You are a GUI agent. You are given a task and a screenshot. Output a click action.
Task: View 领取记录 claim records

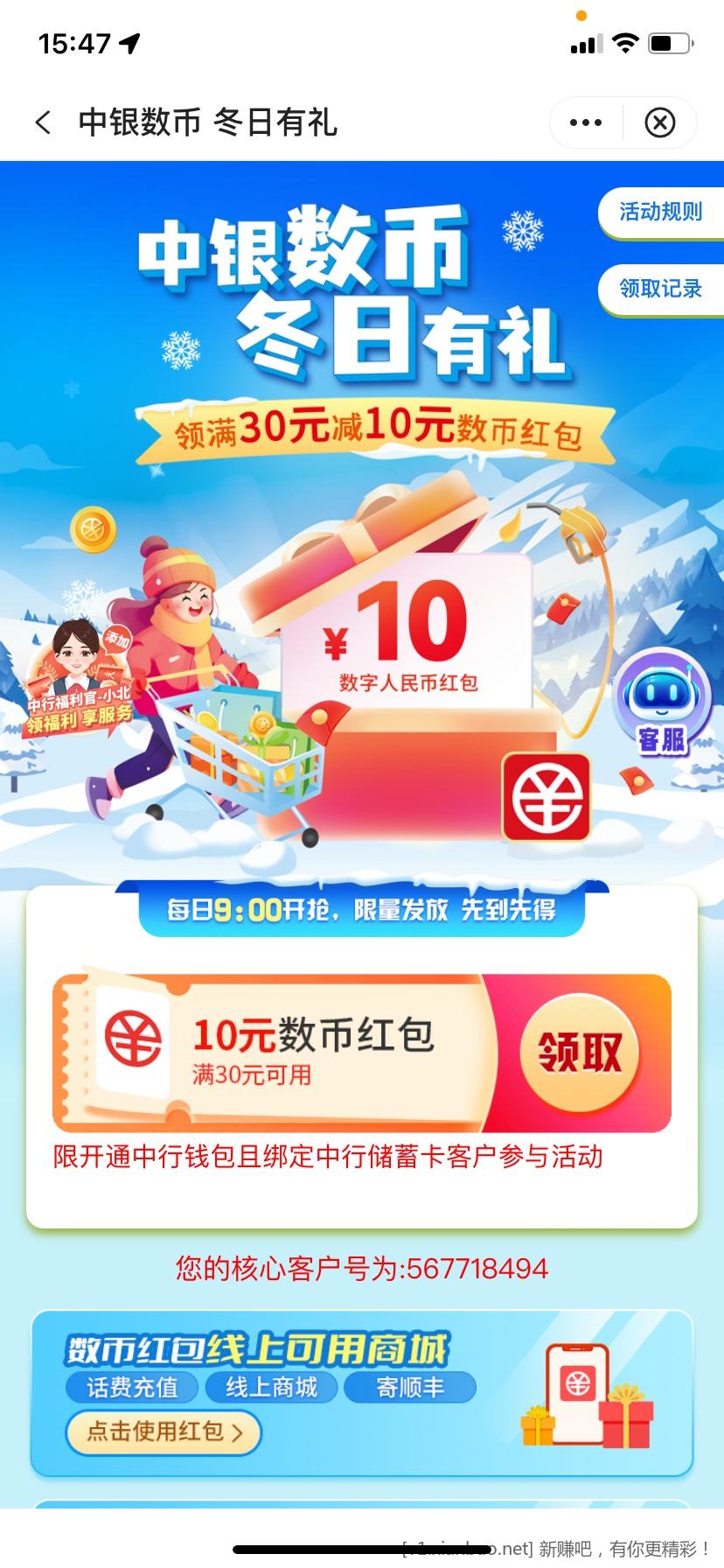pos(660,289)
